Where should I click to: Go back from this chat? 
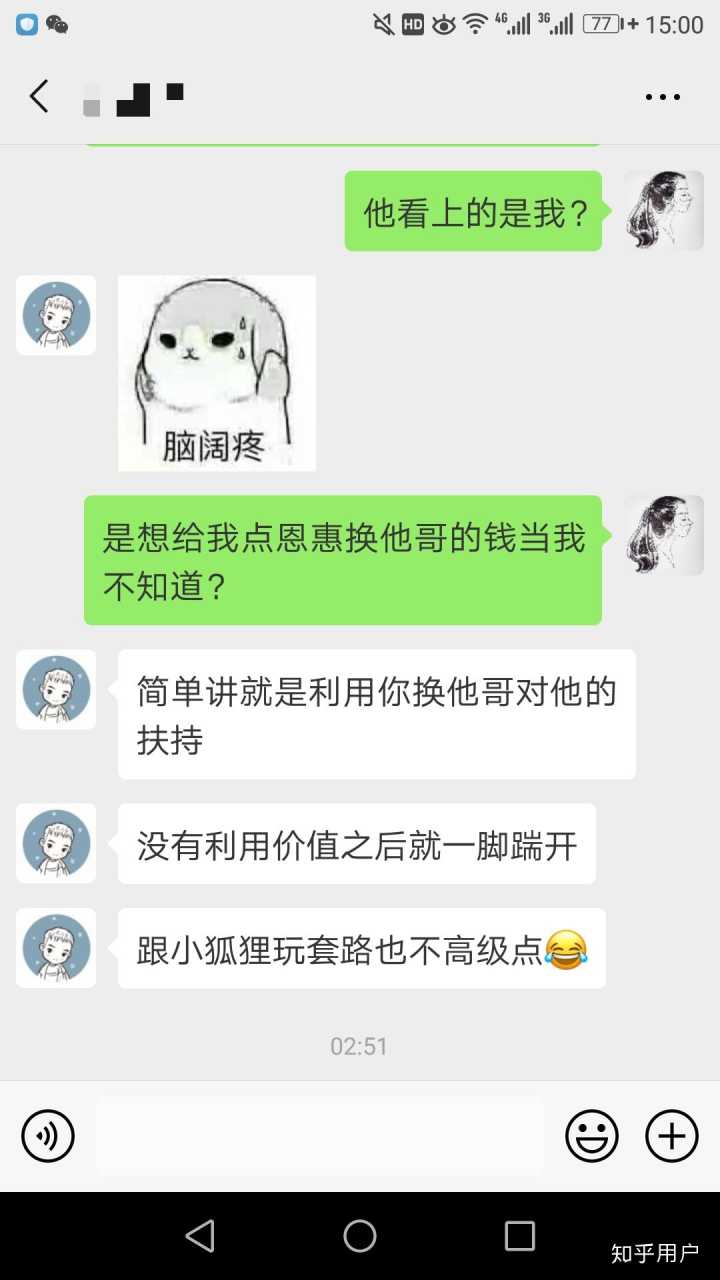click(39, 97)
